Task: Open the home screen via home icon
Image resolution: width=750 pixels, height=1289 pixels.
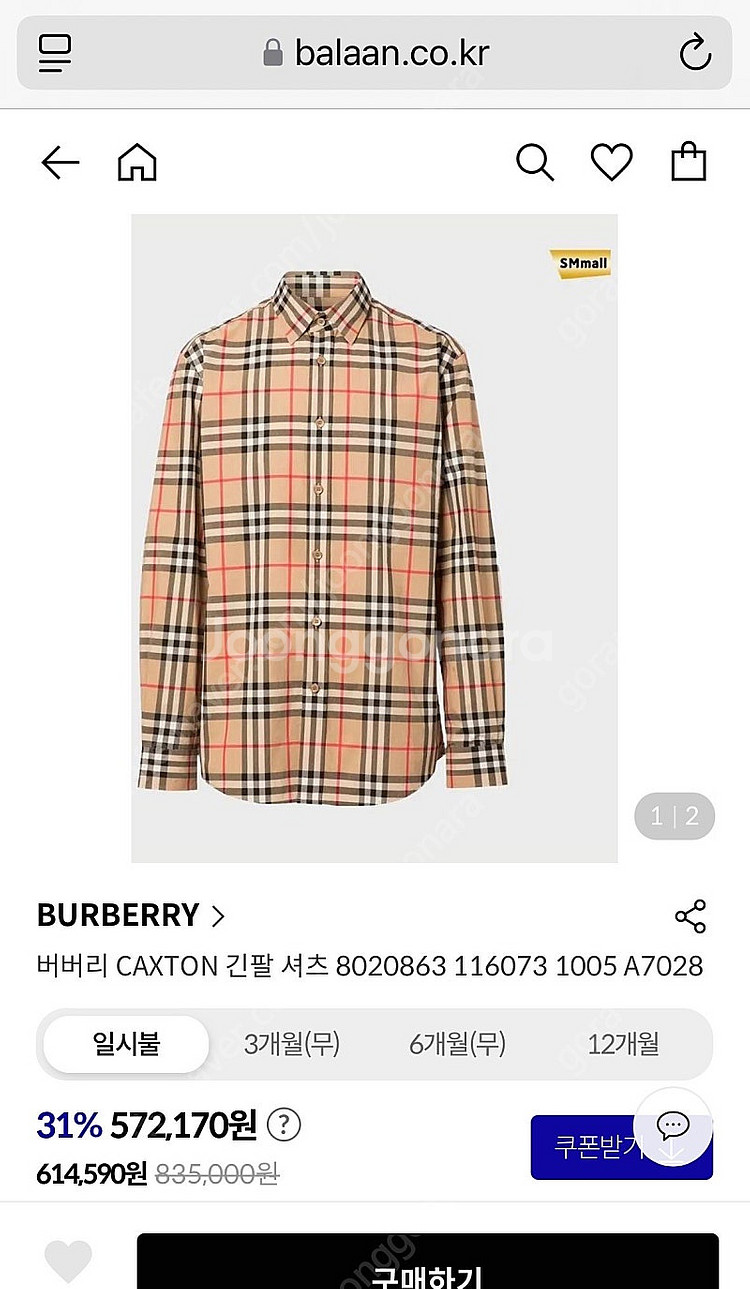Action: 138,161
